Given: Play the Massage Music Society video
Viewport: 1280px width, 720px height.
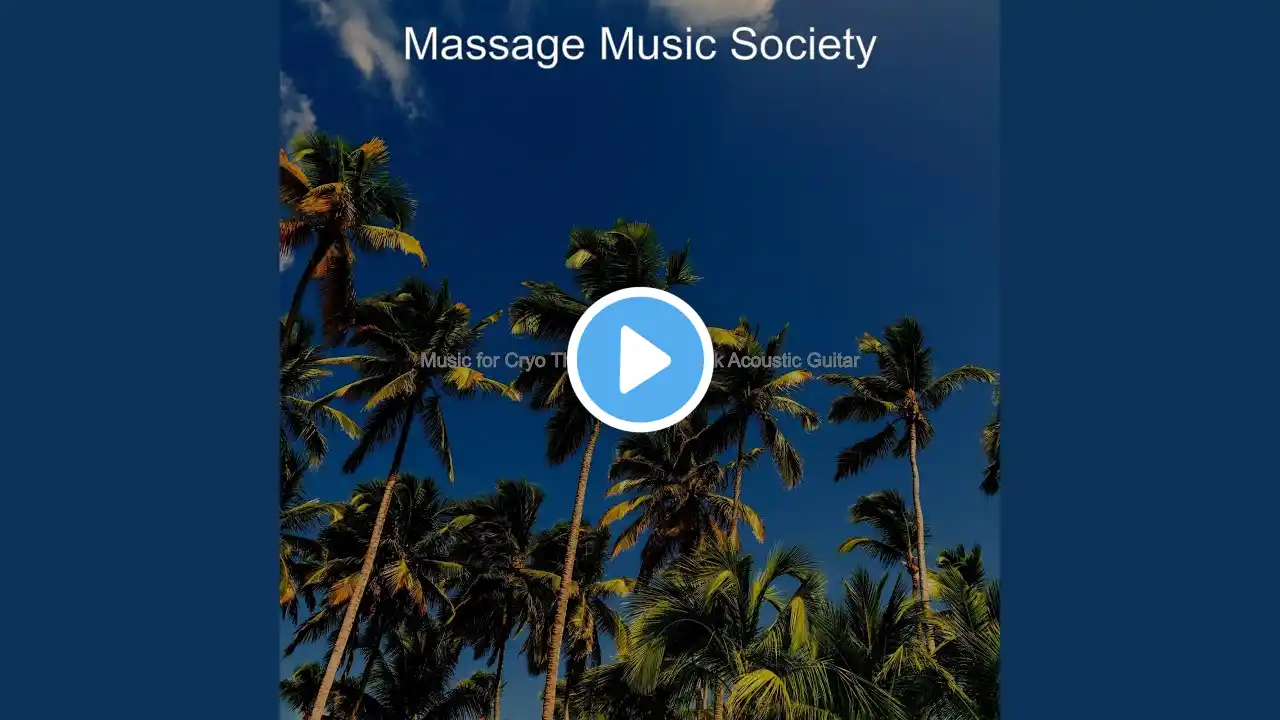Looking at the screenshot, I should [x=640, y=360].
